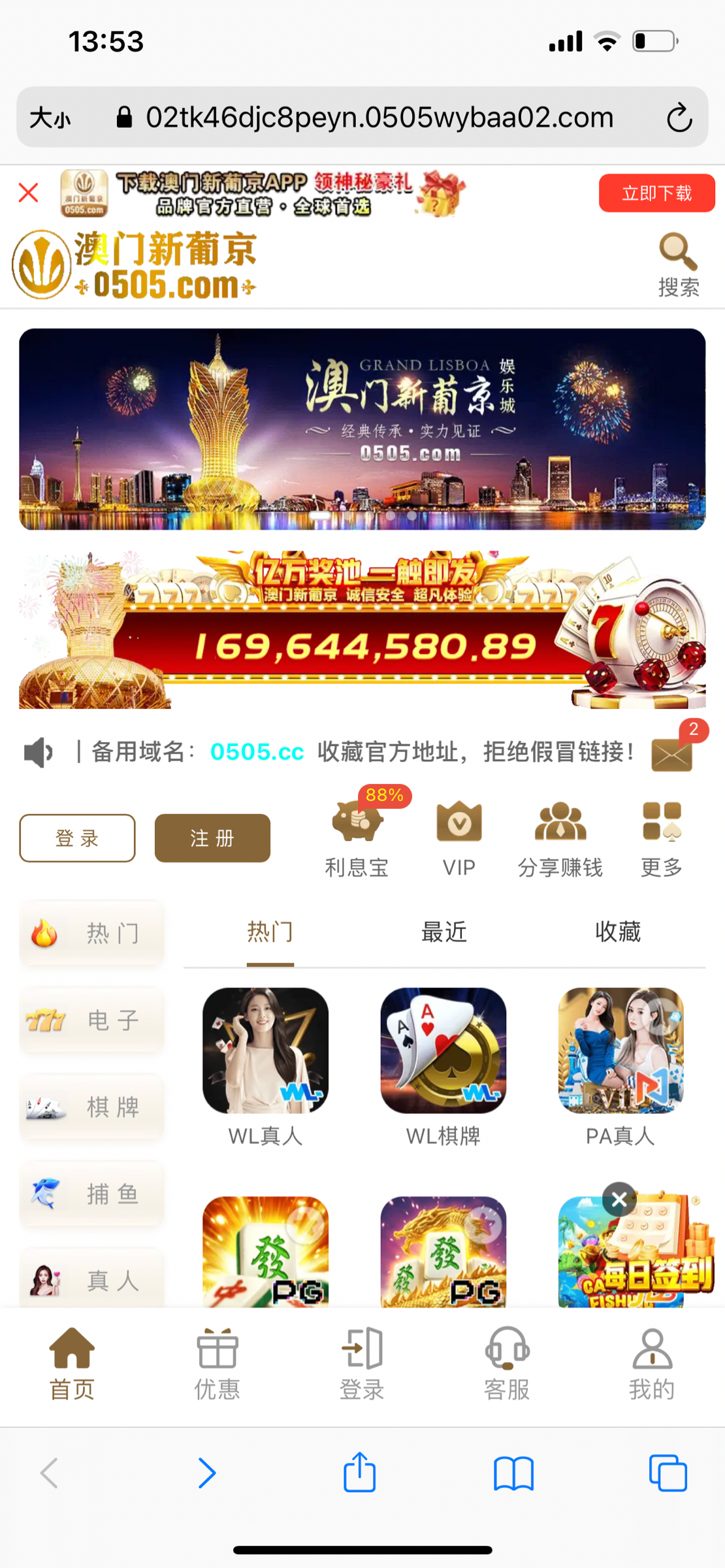
Task: Go to the 优惠 promotions tab
Action: click(x=217, y=1363)
